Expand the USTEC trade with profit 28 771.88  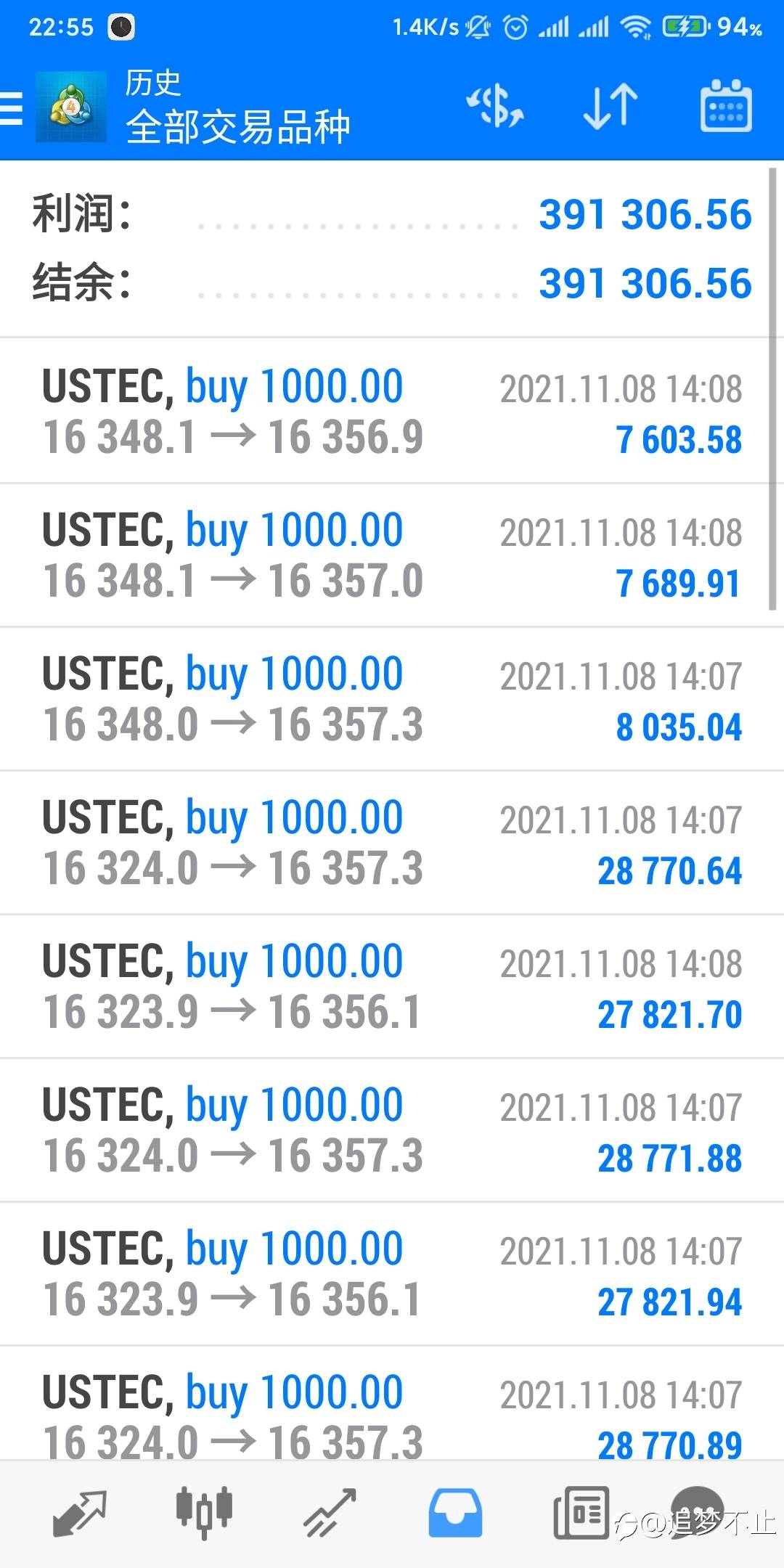pos(392,1130)
